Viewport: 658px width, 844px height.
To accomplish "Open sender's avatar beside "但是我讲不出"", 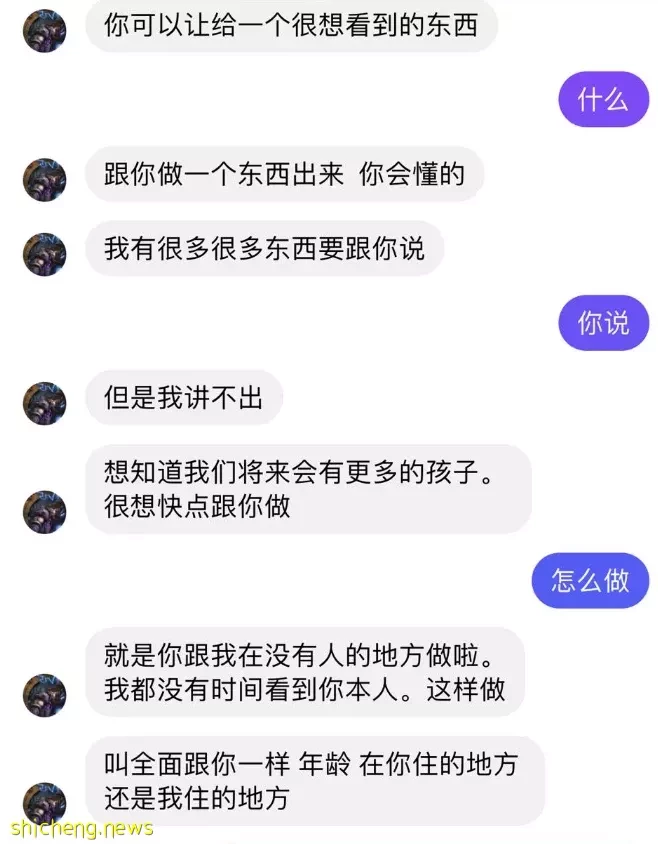I will pos(44,403).
